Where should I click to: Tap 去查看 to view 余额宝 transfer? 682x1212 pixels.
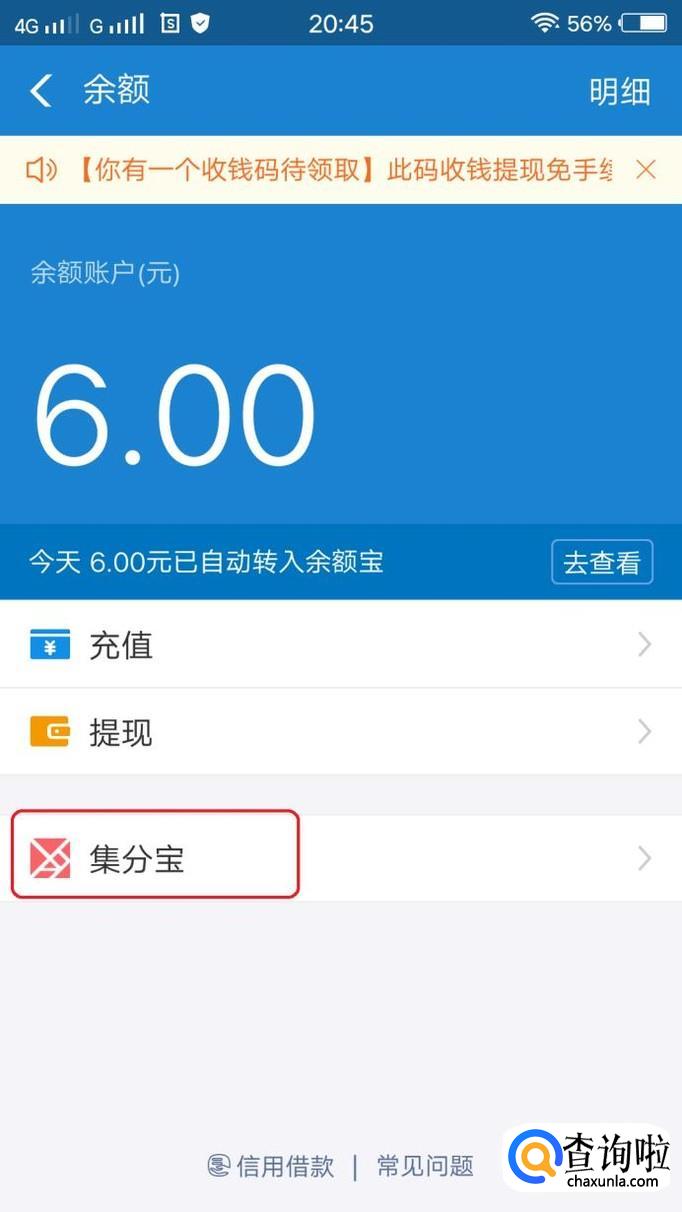pyautogui.click(x=601, y=562)
